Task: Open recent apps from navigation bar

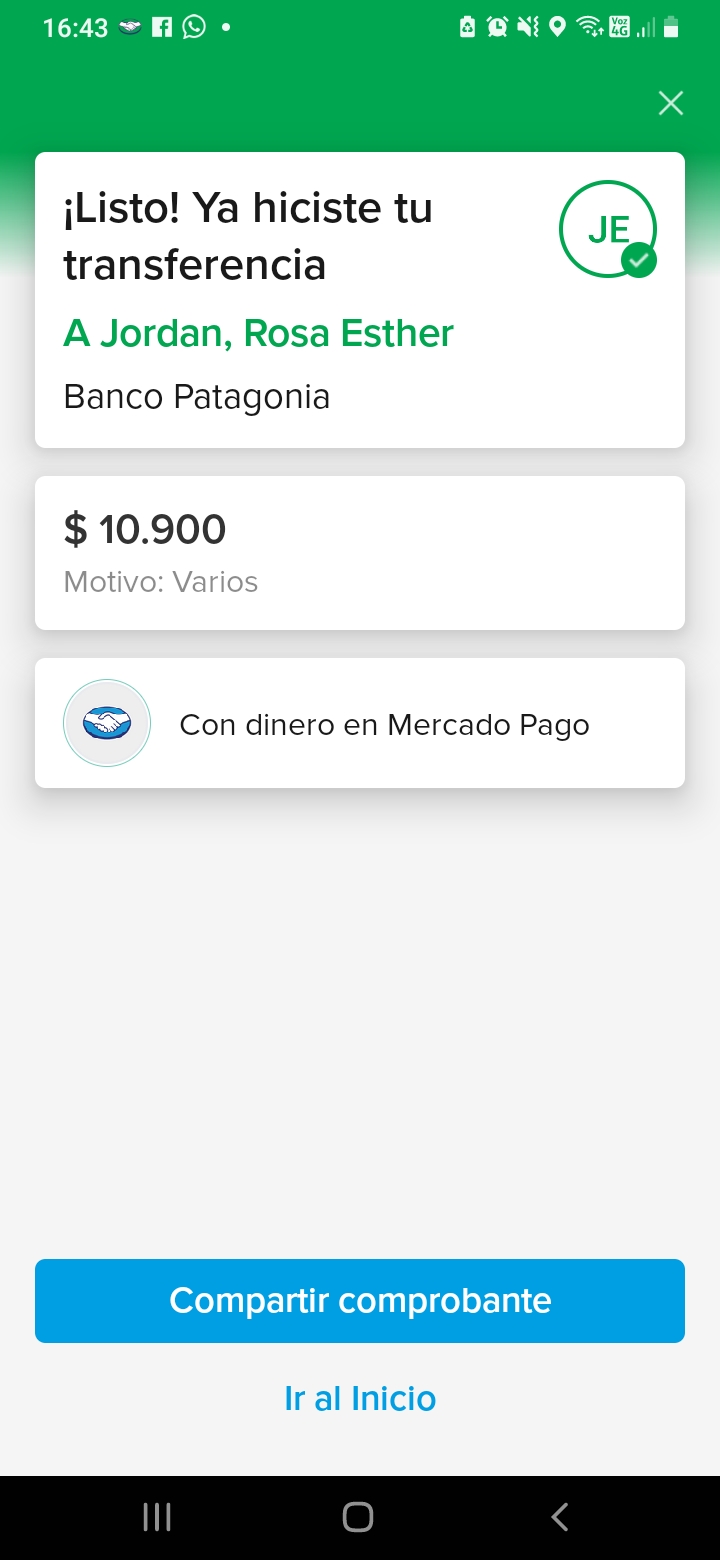Action: pos(157,1517)
